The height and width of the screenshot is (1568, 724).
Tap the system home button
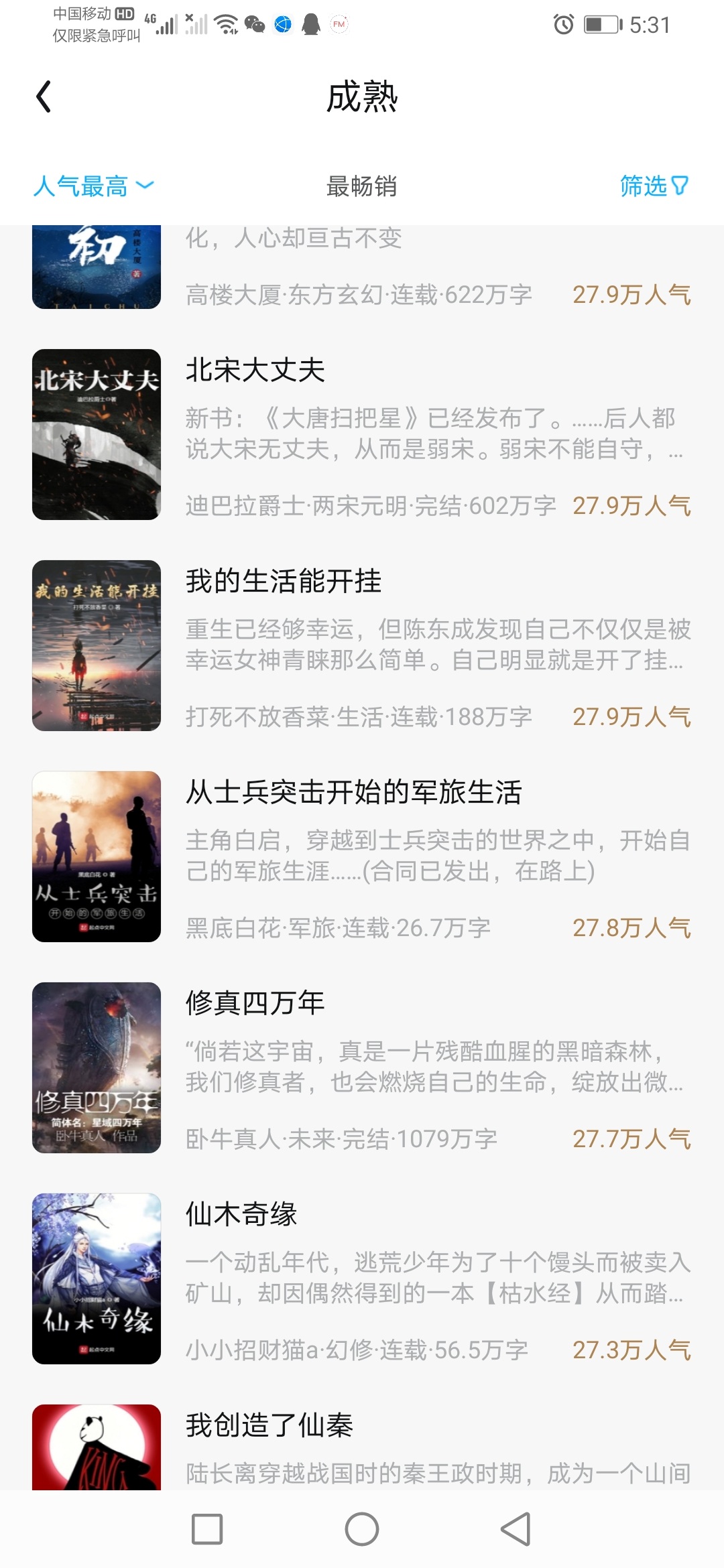(x=362, y=1529)
